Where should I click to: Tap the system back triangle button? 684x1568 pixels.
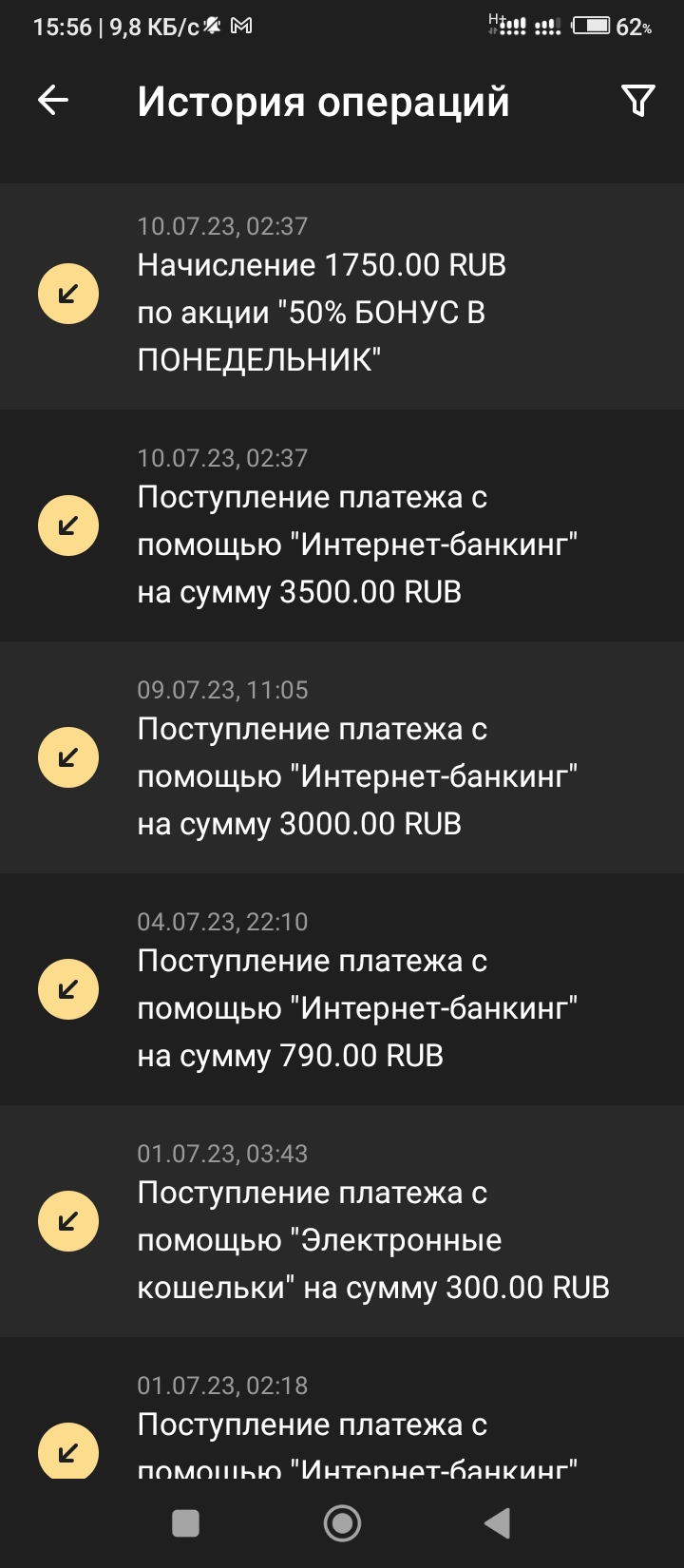click(x=498, y=1523)
